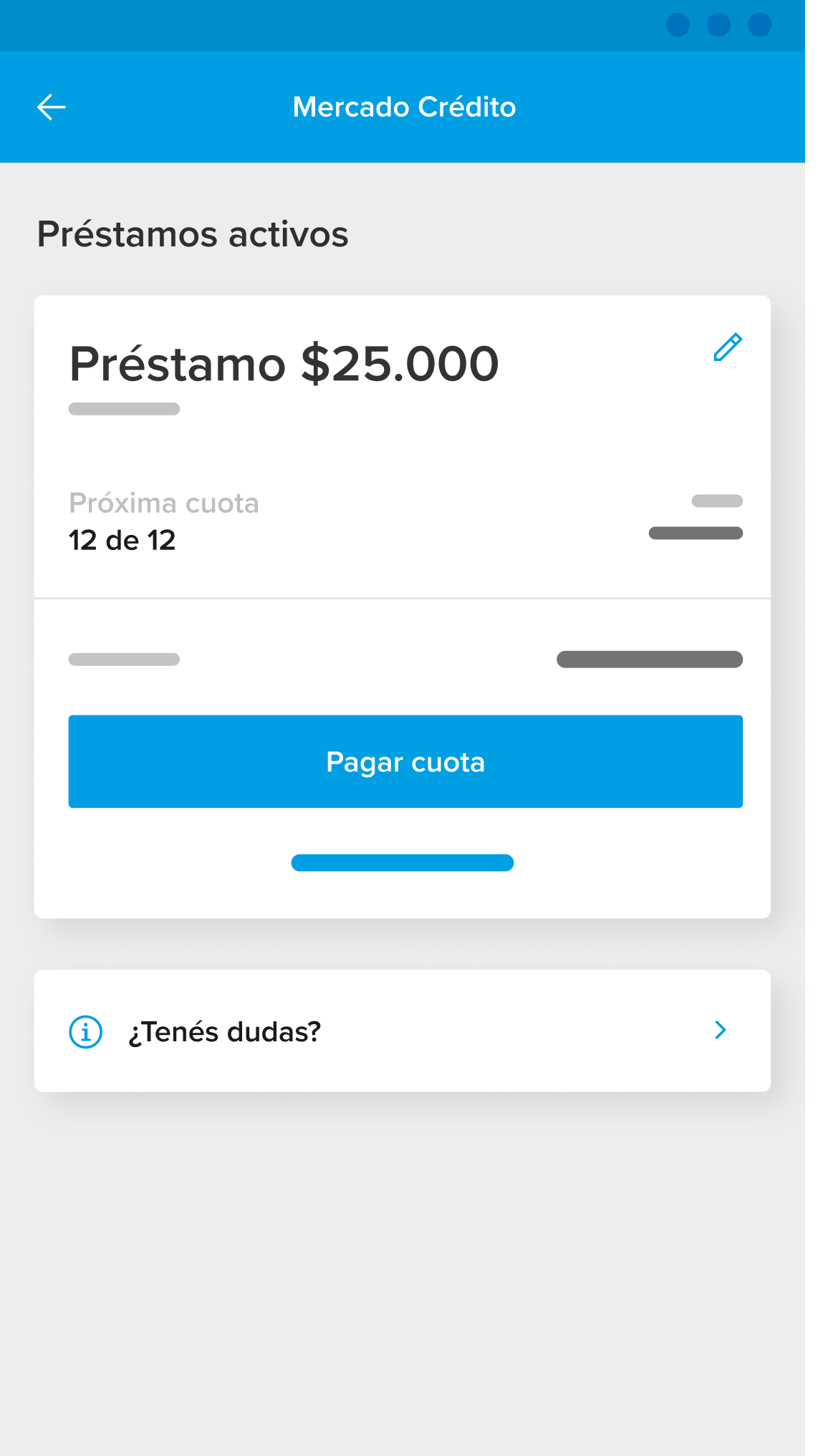Tap the blue link below Pagar cuota
The image size is (818, 1456).
pyautogui.click(x=403, y=862)
